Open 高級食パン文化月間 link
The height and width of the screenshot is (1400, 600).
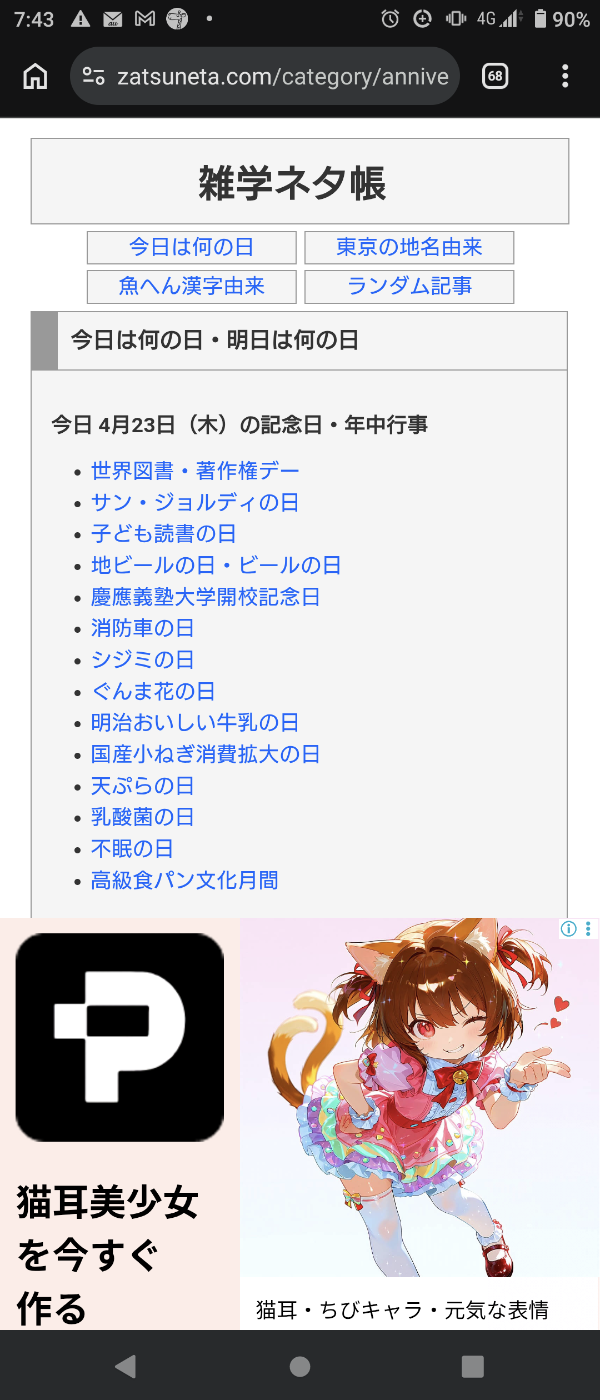184,880
